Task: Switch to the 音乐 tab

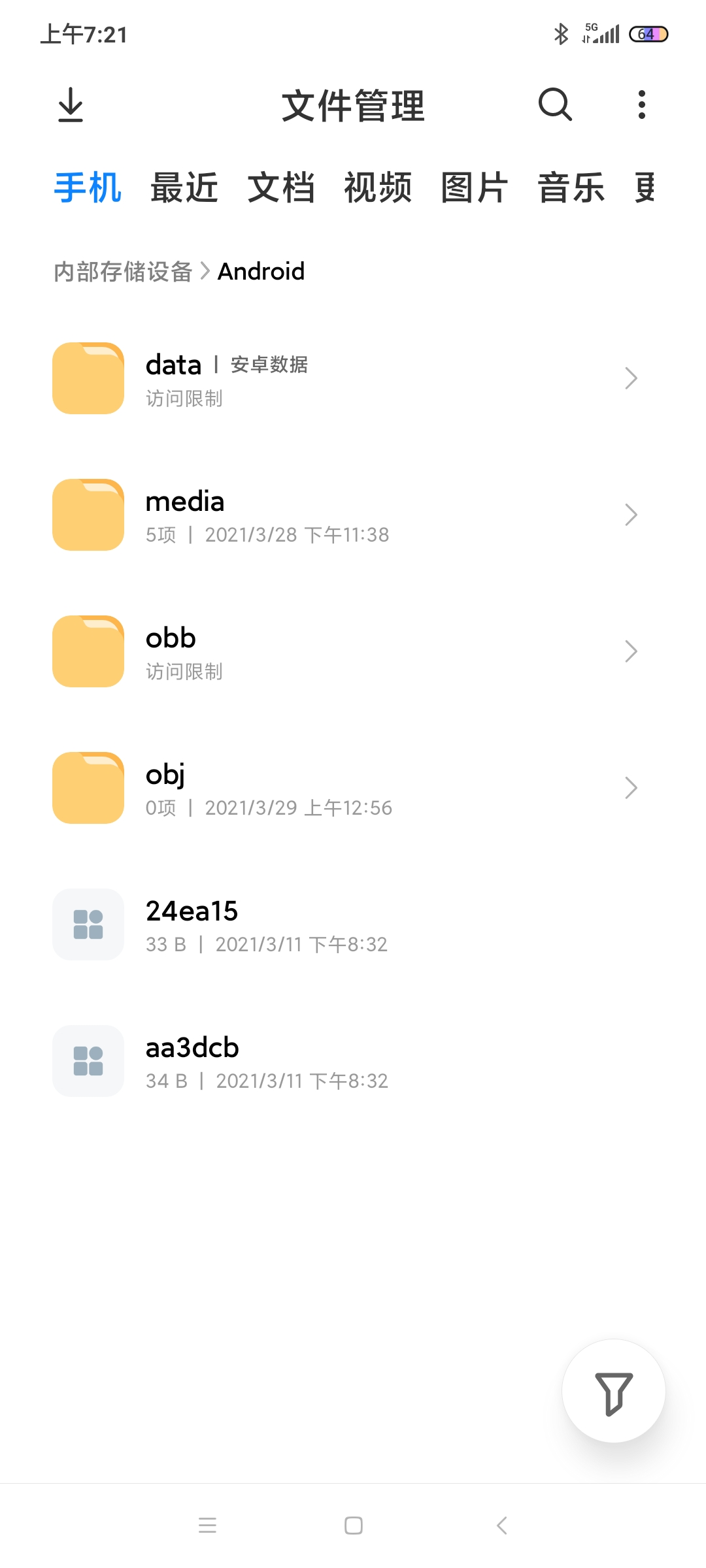Action: coord(571,188)
